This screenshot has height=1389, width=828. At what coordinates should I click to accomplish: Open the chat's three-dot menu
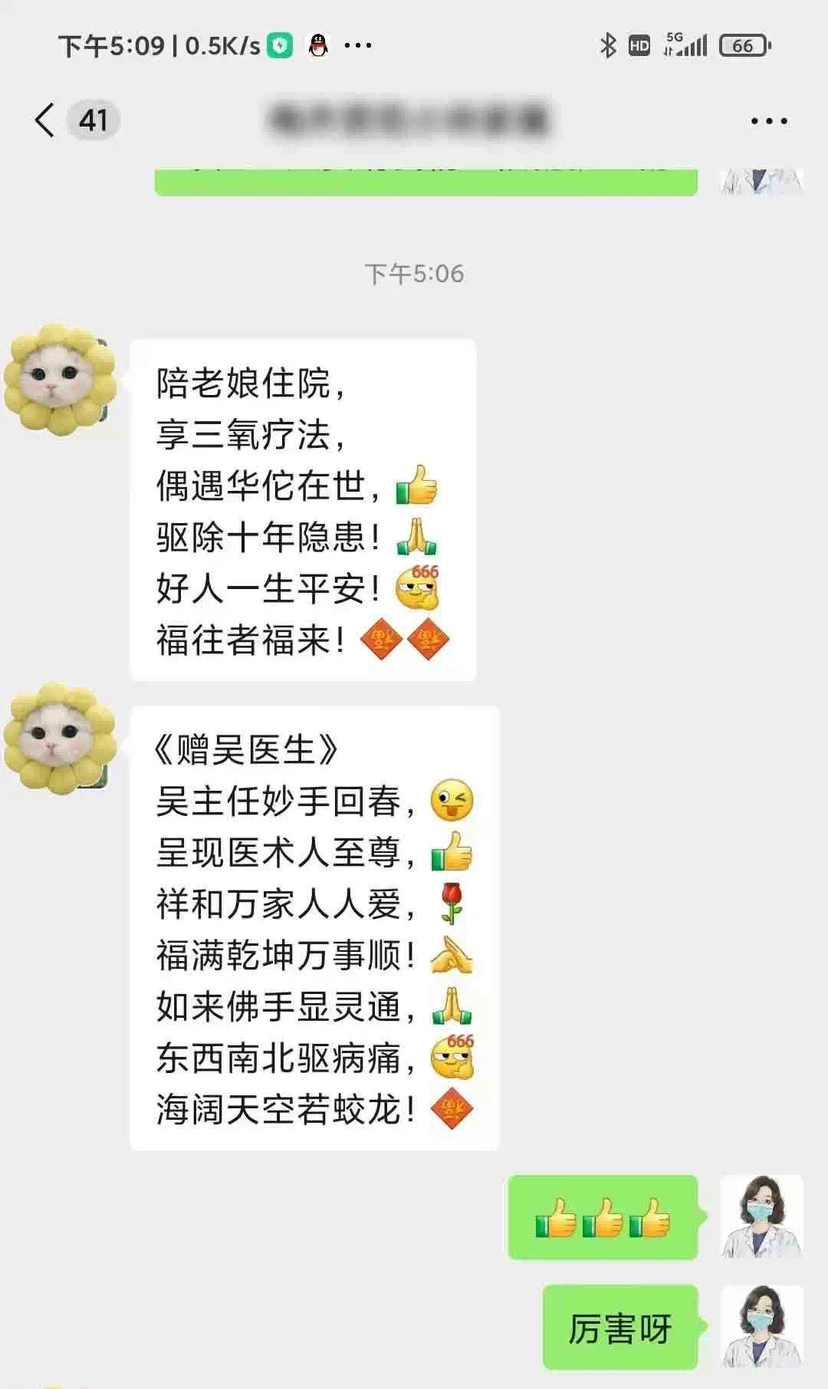point(768,121)
